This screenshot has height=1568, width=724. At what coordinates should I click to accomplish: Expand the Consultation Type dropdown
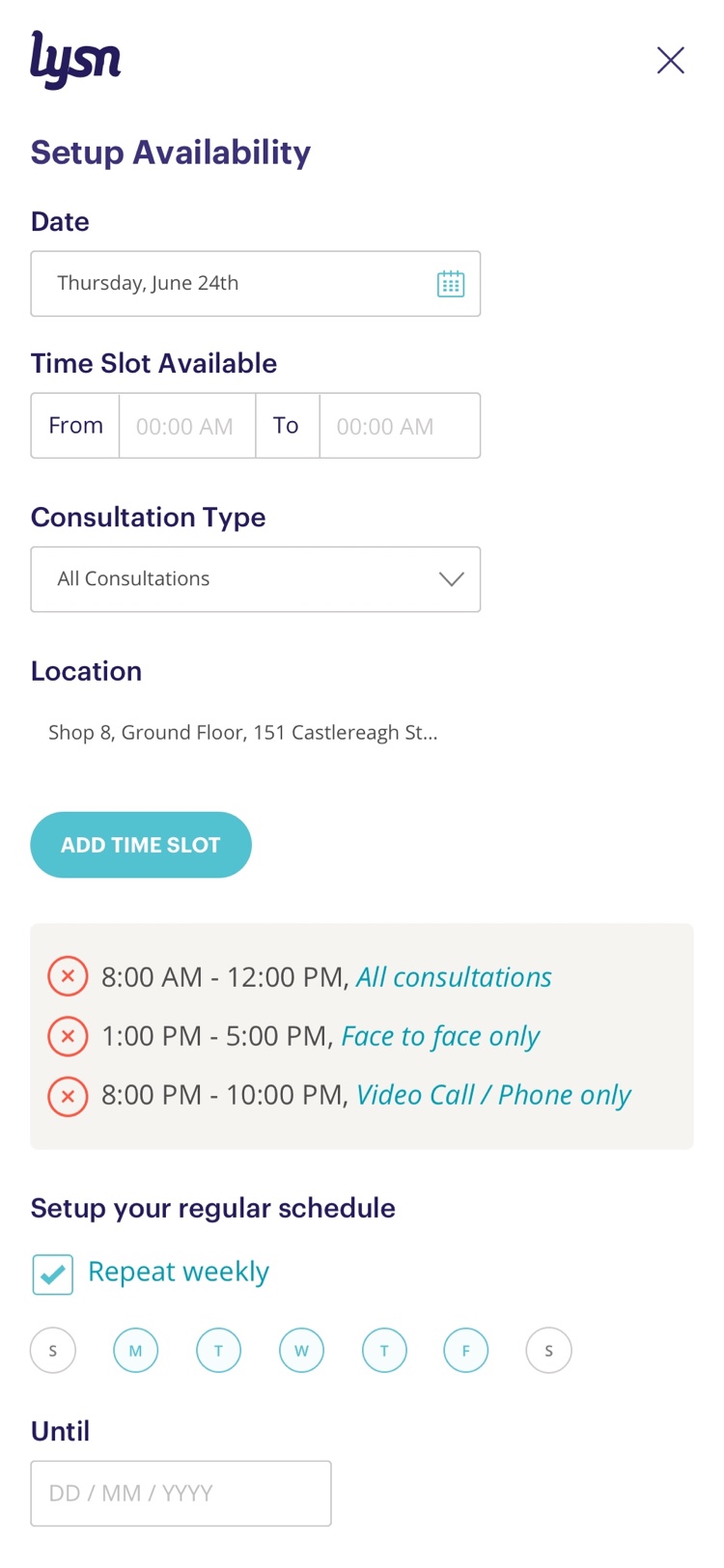[256, 579]
